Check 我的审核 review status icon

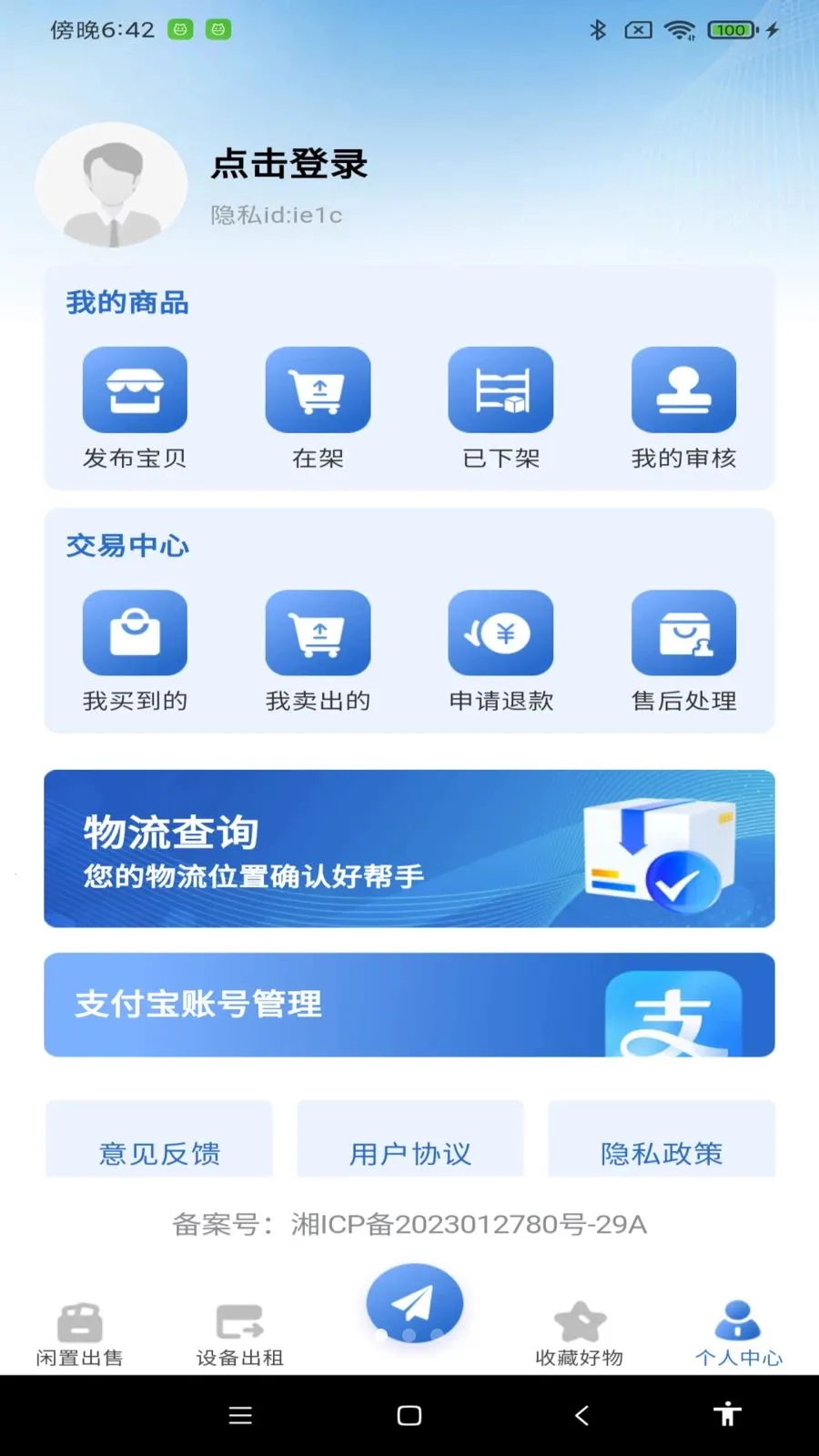[x=684, y=389]
